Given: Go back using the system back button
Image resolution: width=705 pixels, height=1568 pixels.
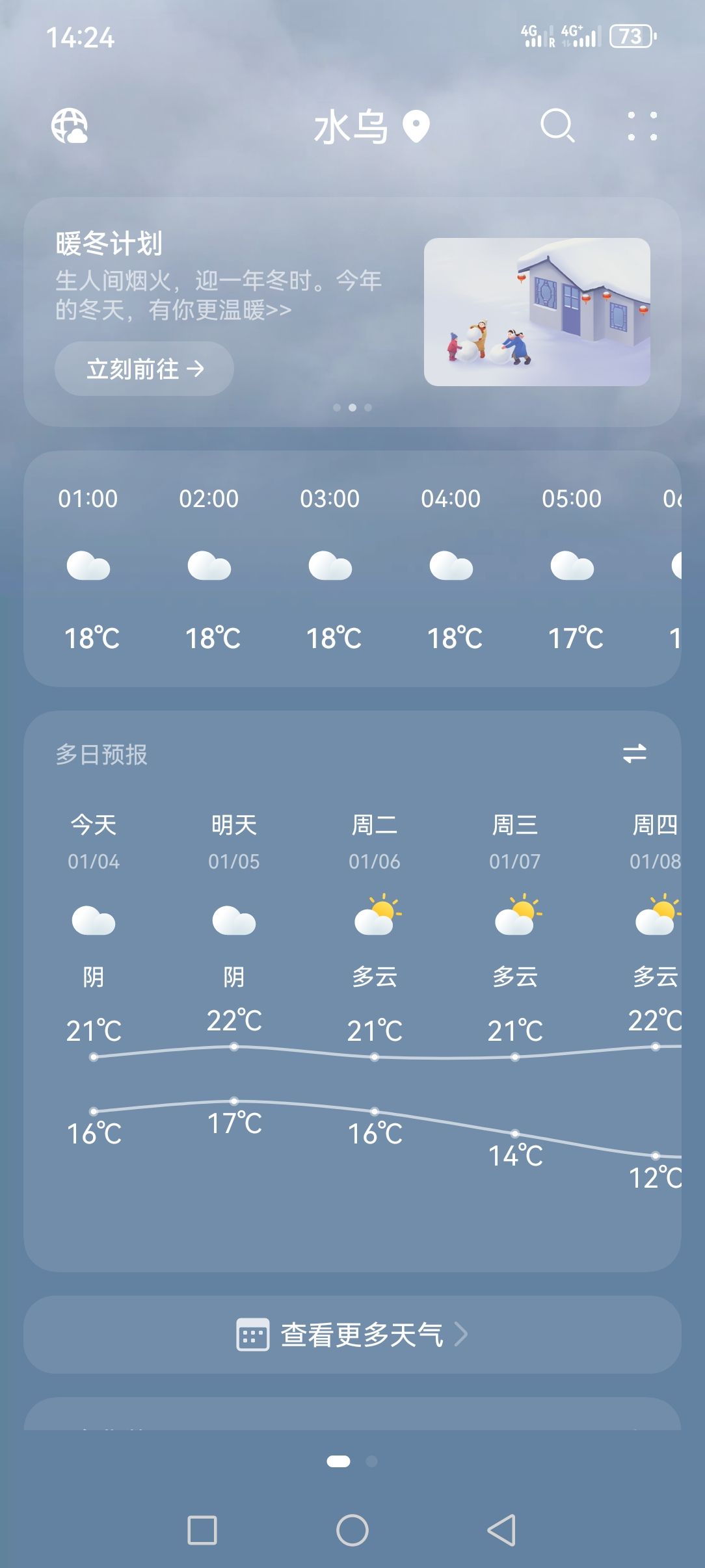Looking at the screenshot, I should click(501, 1530).
